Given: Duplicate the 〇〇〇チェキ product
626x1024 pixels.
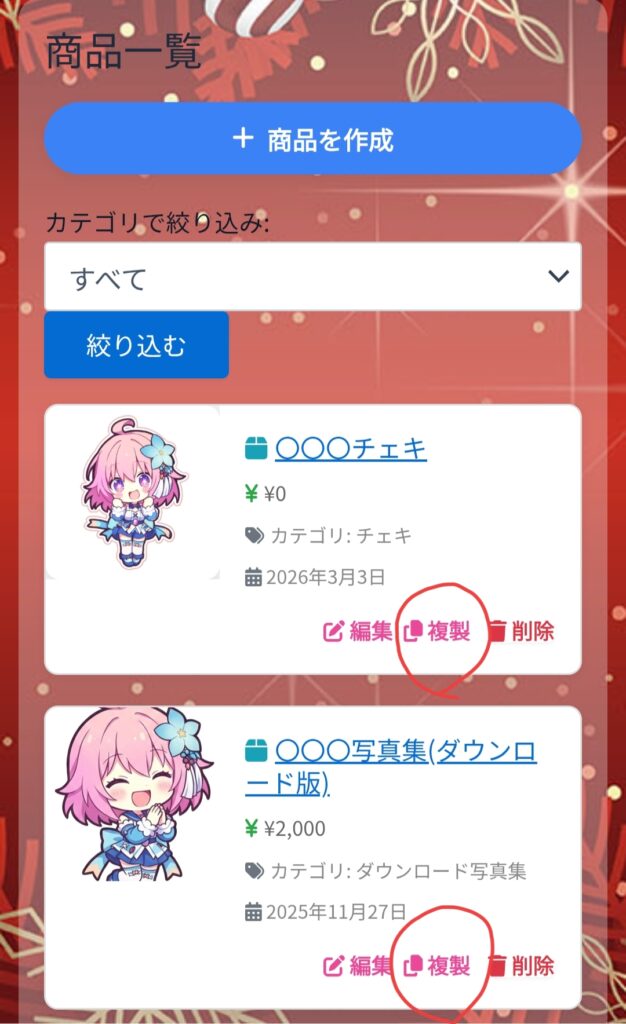Looking at the screenshot, I should [x=437, y=631].
